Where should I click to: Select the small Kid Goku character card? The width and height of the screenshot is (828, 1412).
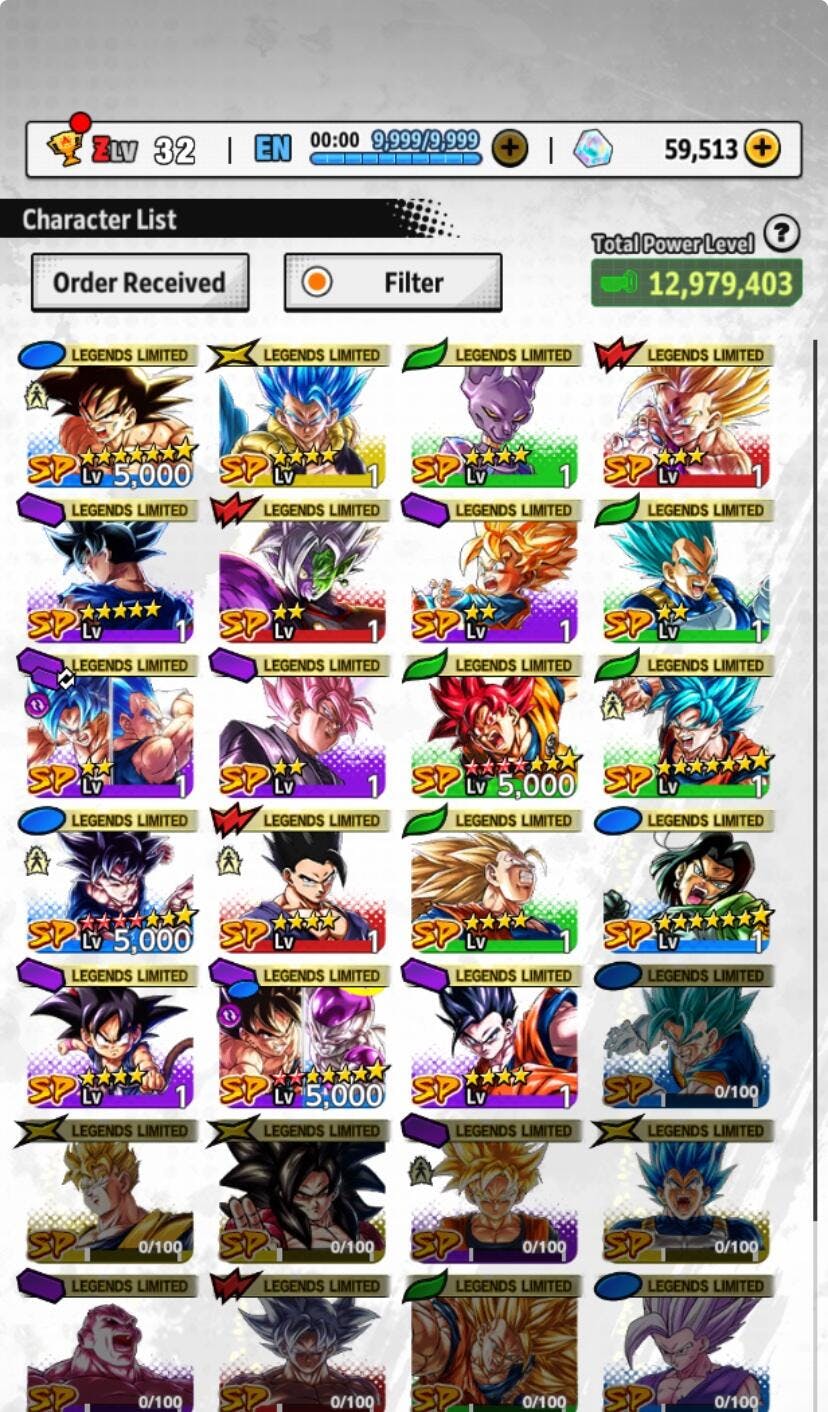click(x=110, y=1036)
